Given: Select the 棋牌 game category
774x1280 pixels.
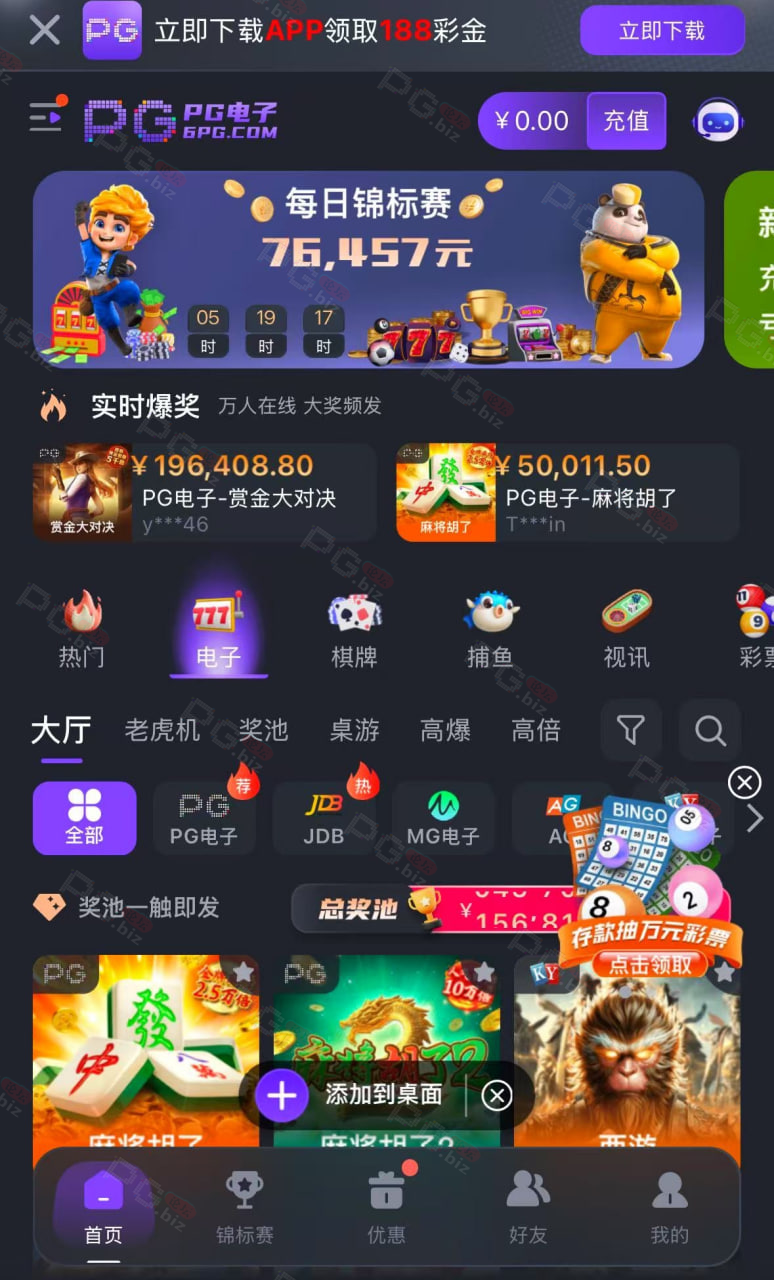Looking at the screenshot, I should [x=354, y=629].
